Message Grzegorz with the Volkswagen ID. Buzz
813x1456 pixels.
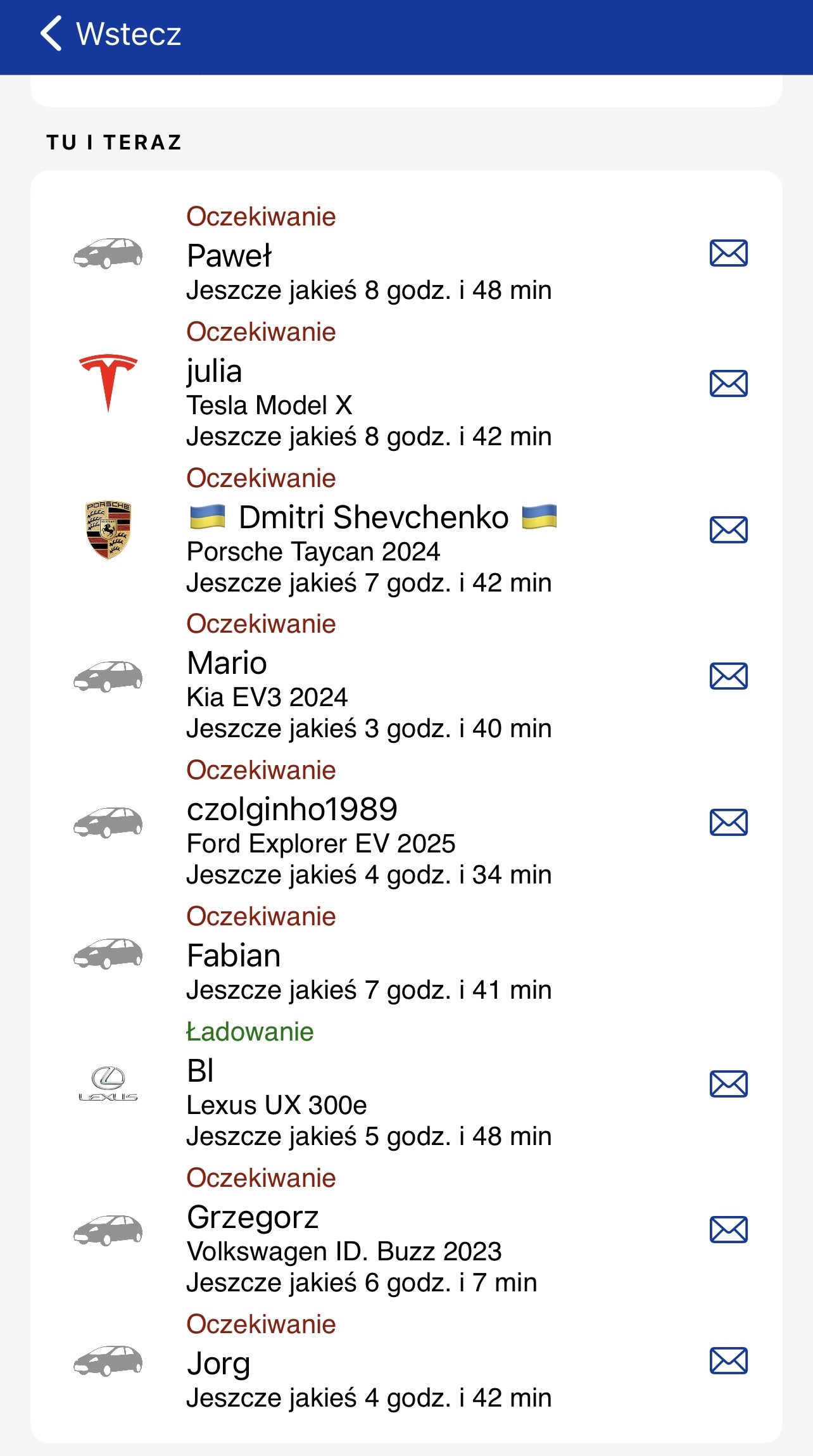(x=729, y=1230)
